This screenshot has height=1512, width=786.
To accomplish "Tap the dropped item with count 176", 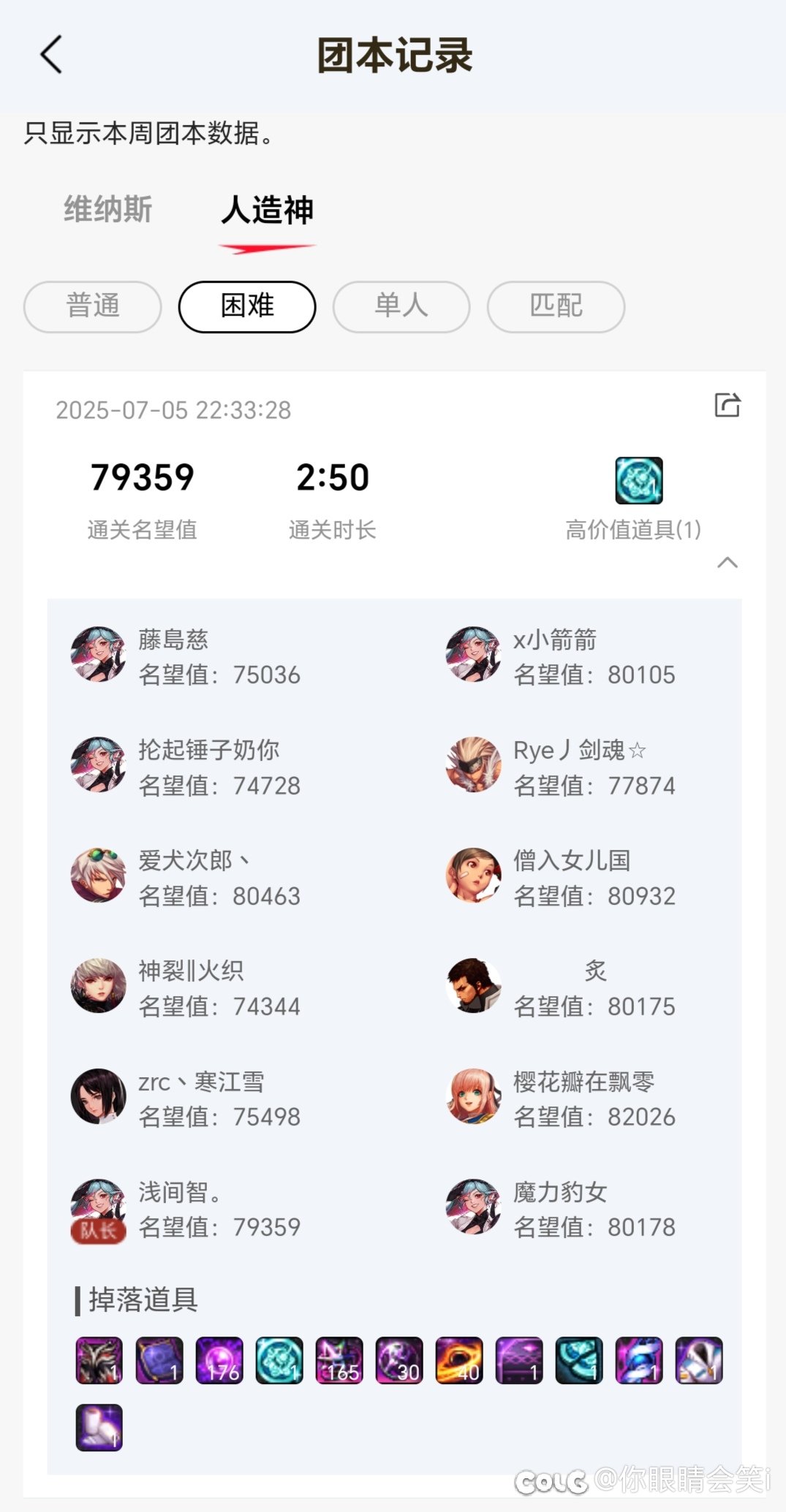I will [x=219, y=1360].
